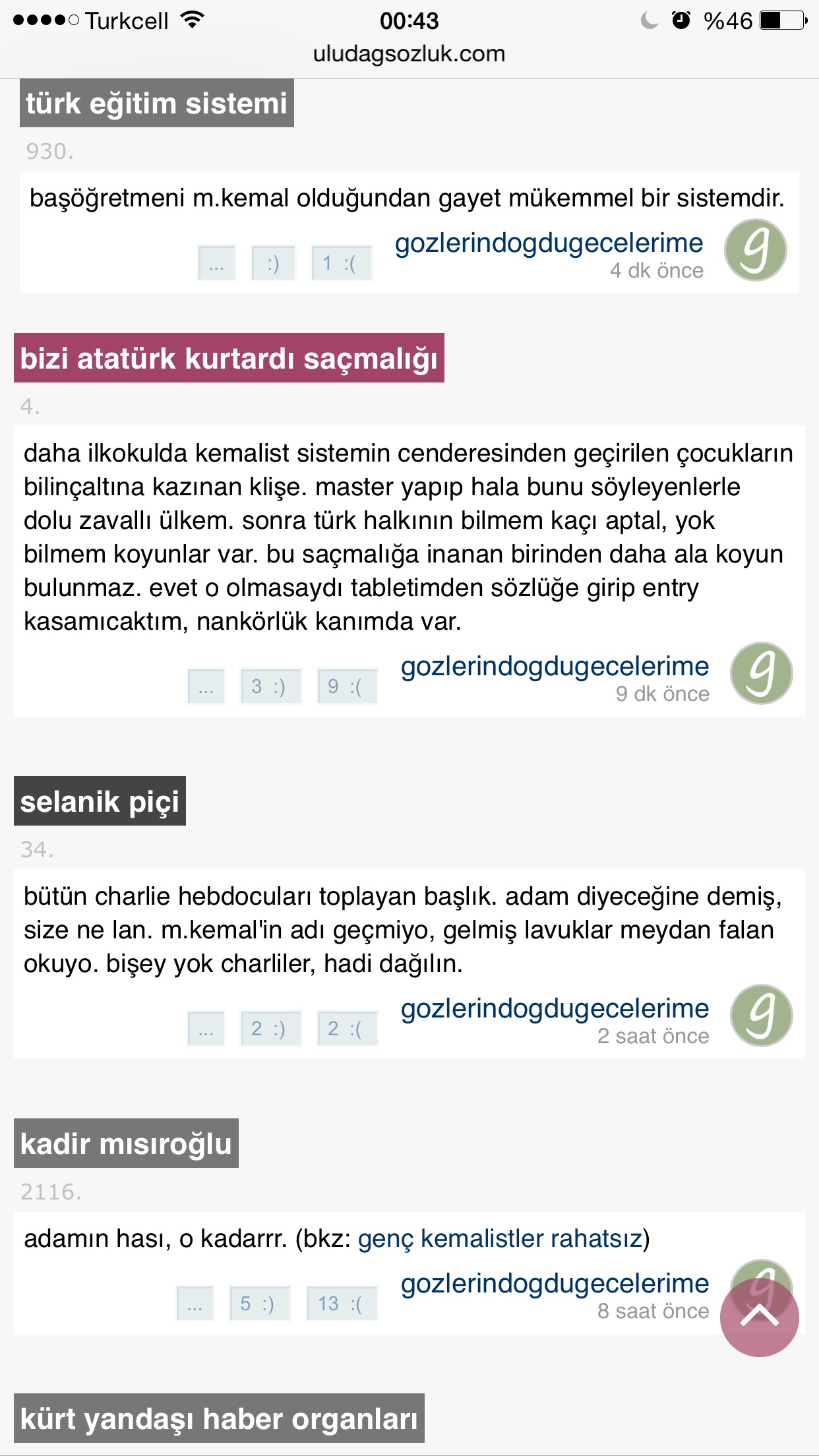Screen dimensions: 819x1456
Task: Downvote the entry posted 9 dk önce
Action: tap(346, 686)
